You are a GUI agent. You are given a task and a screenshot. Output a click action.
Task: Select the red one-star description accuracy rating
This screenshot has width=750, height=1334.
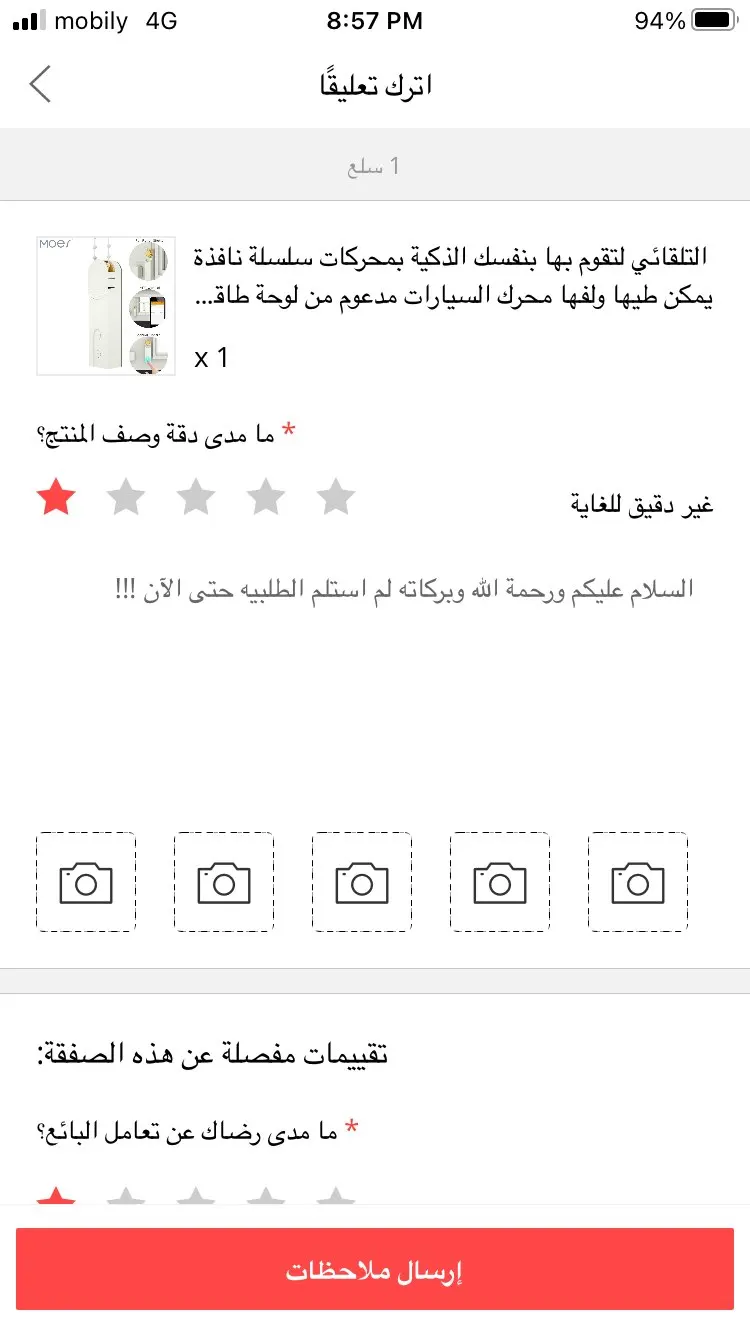[56, 497]
